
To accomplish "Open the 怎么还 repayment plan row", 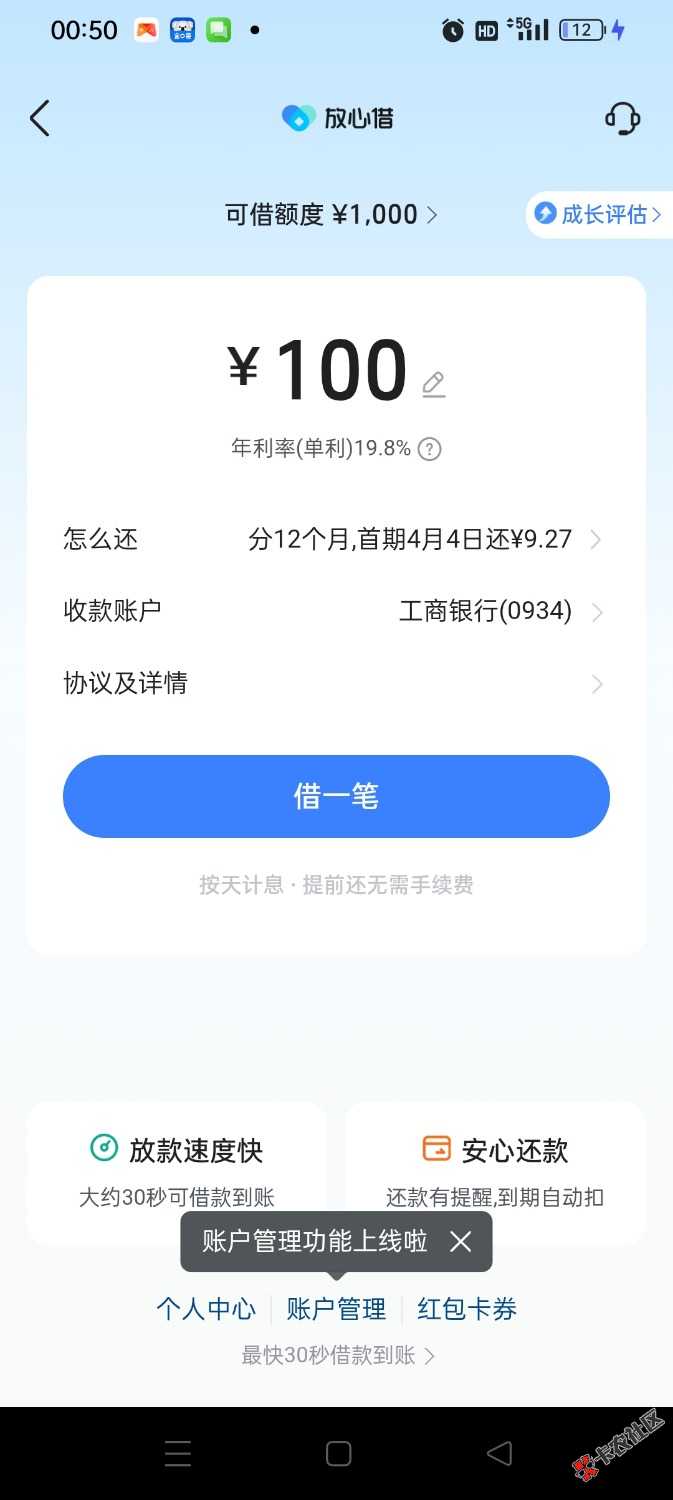I will 336,540.
